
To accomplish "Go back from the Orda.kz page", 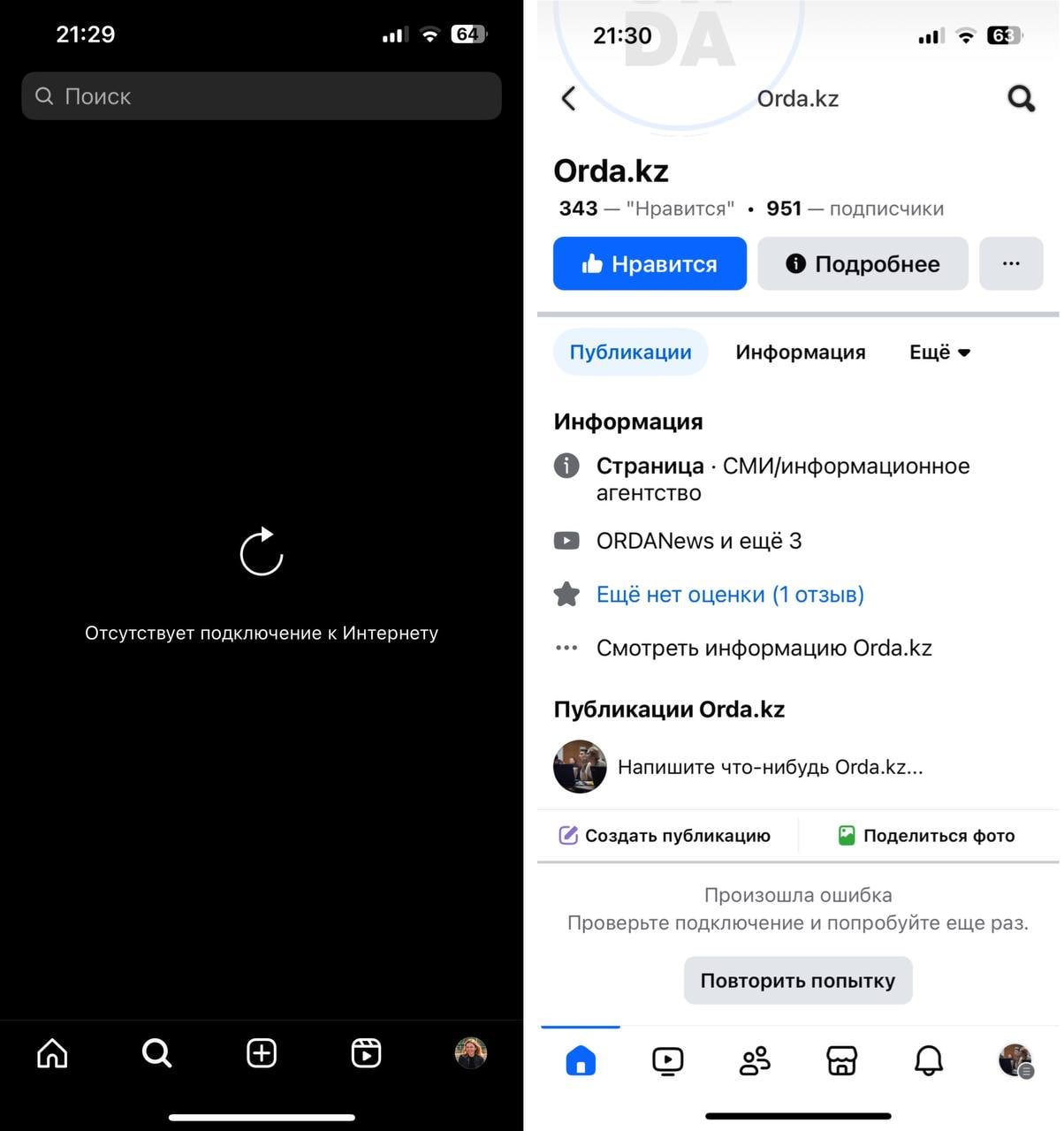I will pos(568,98).
